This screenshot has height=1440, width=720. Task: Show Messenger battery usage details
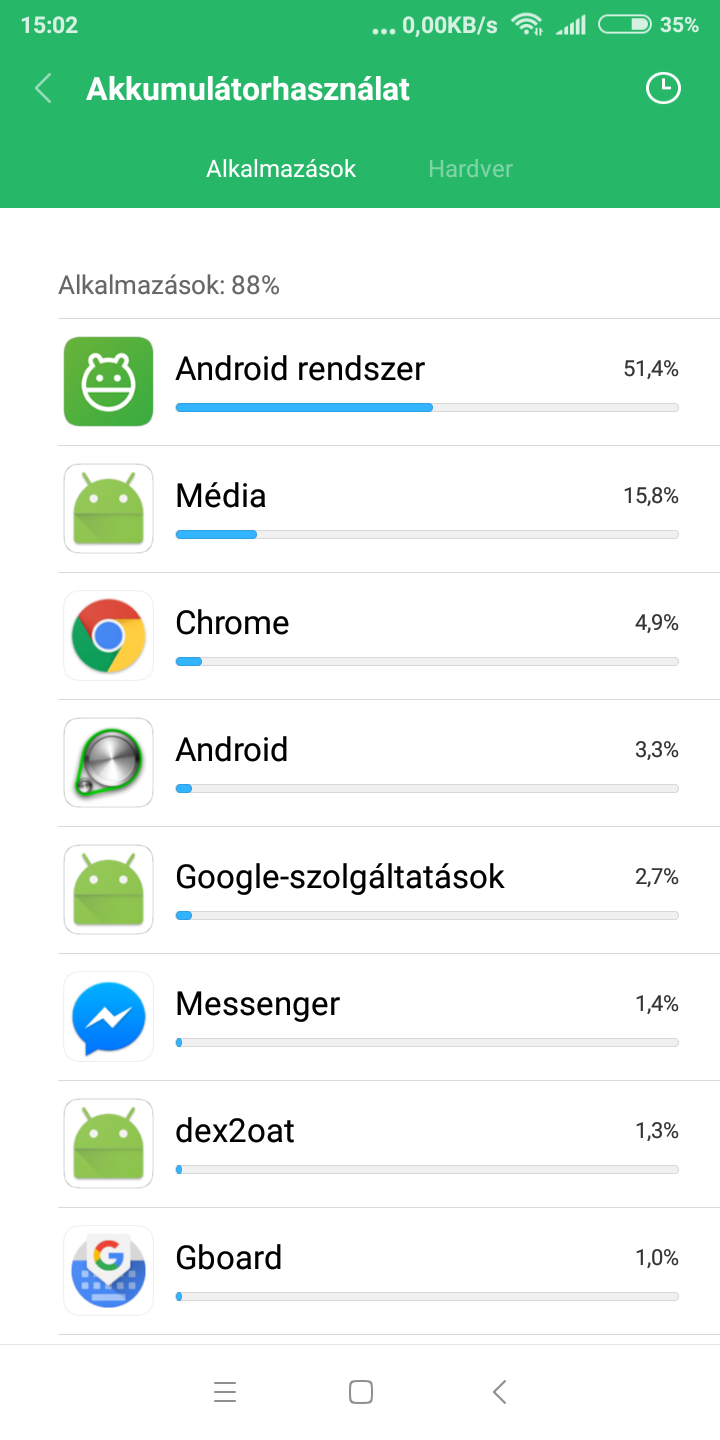coord(388,1017)
